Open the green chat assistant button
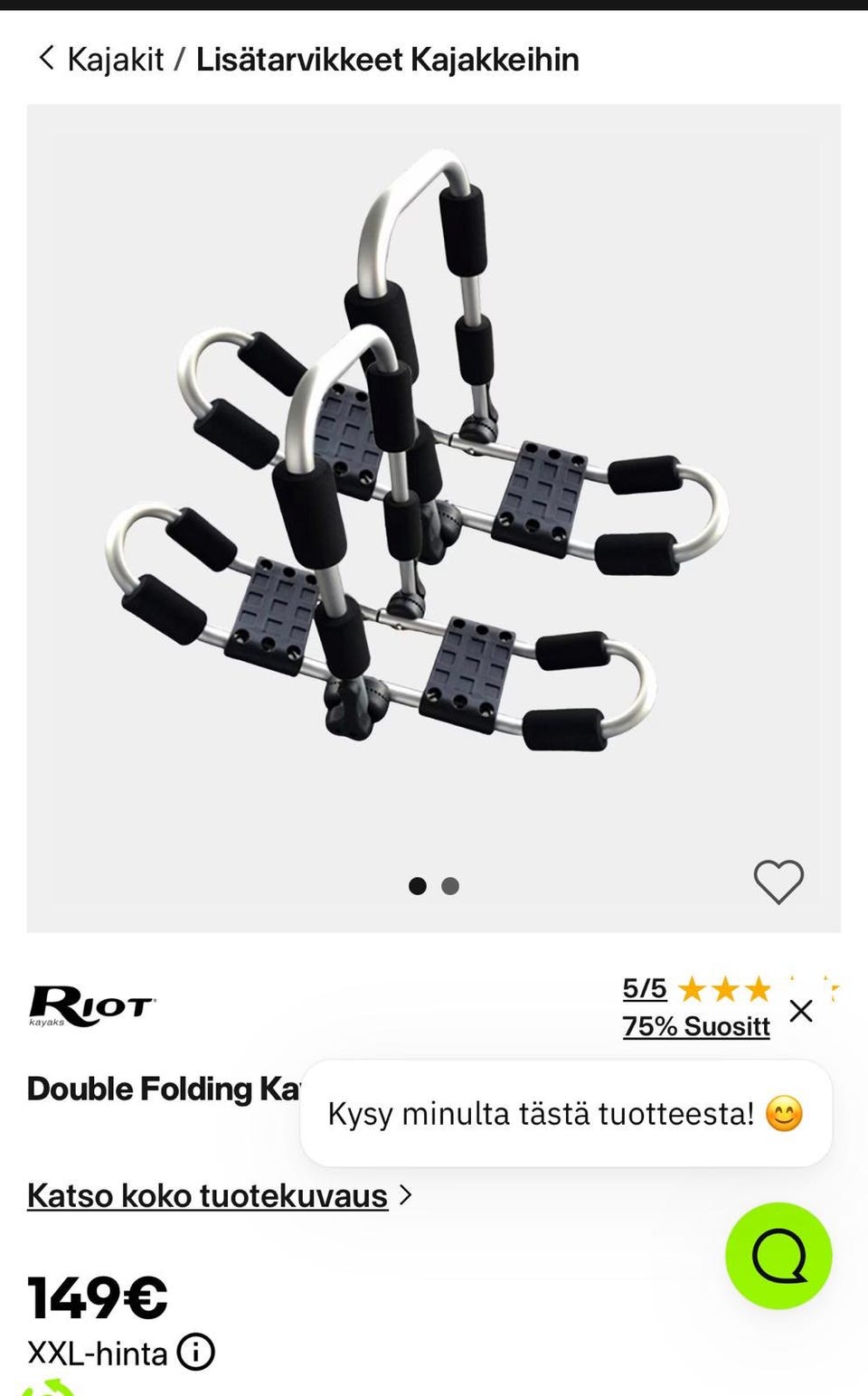The image size is (868, 1396). [x=778, y=1256]
